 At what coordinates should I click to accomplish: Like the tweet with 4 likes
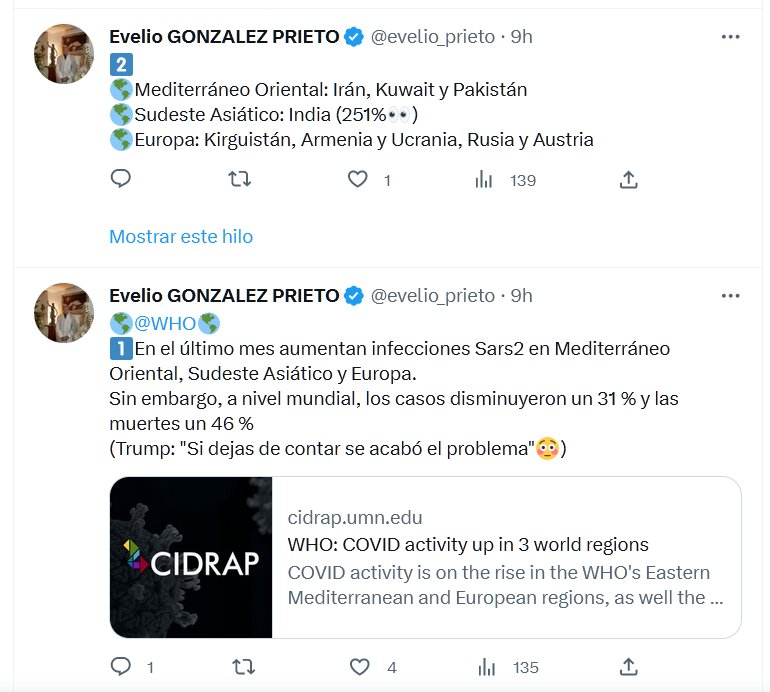point(358,666)
